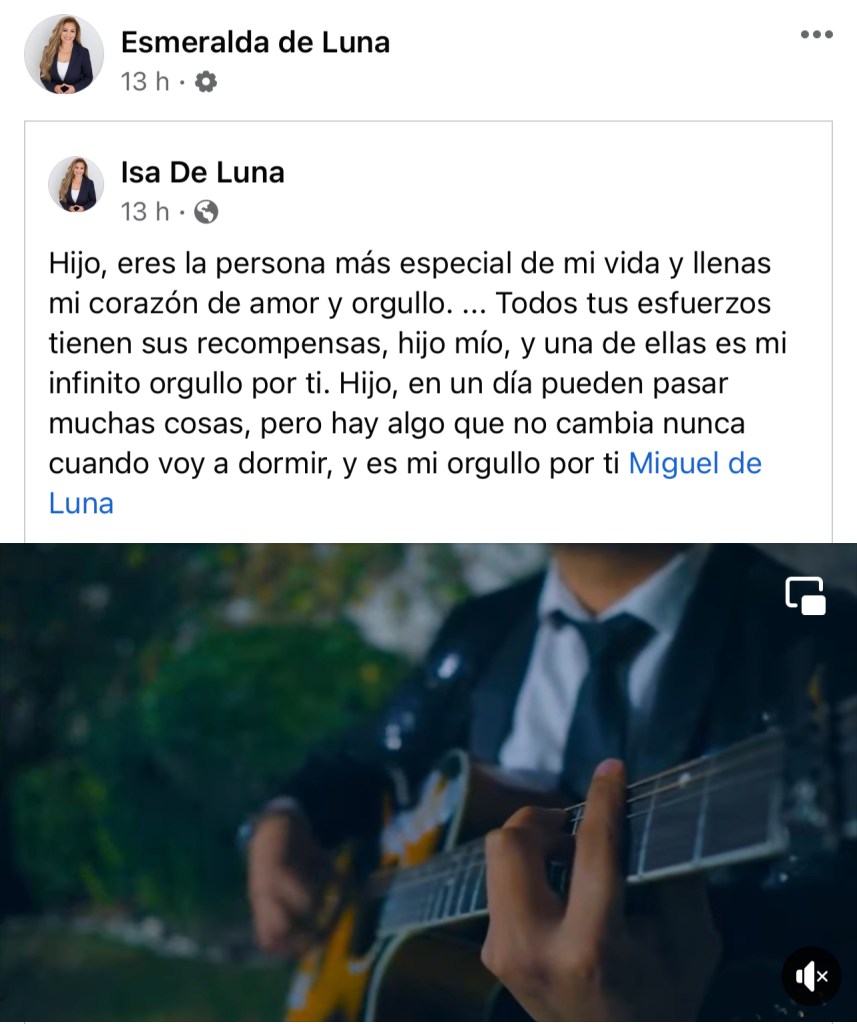Screen dimensions: 857x1024
Task: Open Isa De Luna's profile name
Action: tap(202, 172)
